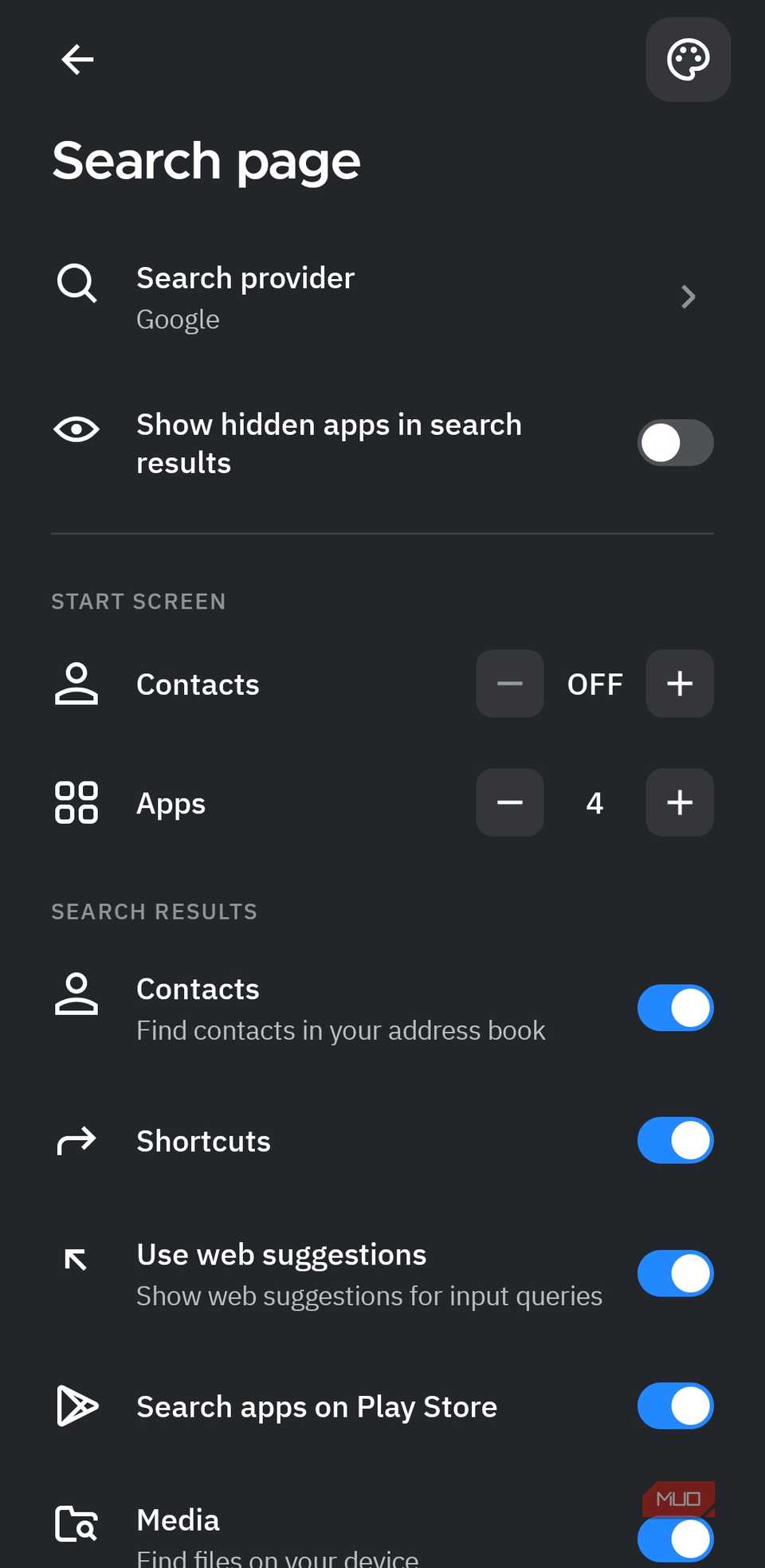Image resolution: width=765 pixels, height=1568 pixels.
Task: Decrease the Apps count from 4
Action: [509, 803]
